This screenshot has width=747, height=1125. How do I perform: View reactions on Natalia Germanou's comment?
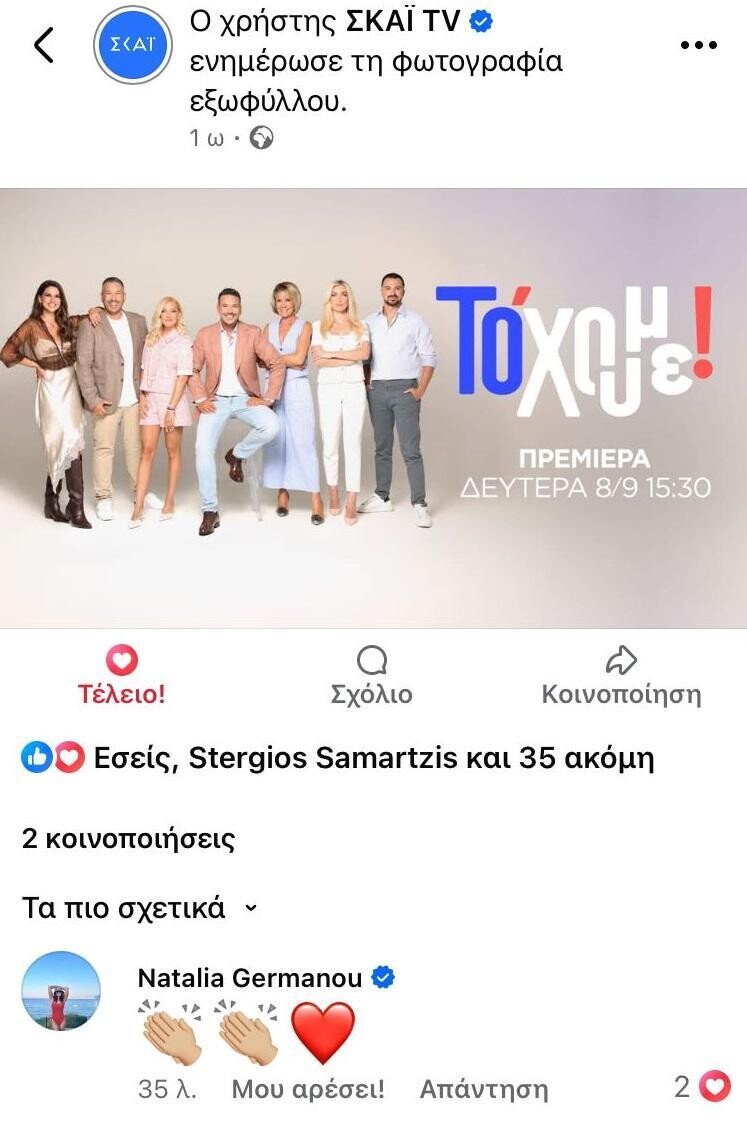(x=702, y=1087)
